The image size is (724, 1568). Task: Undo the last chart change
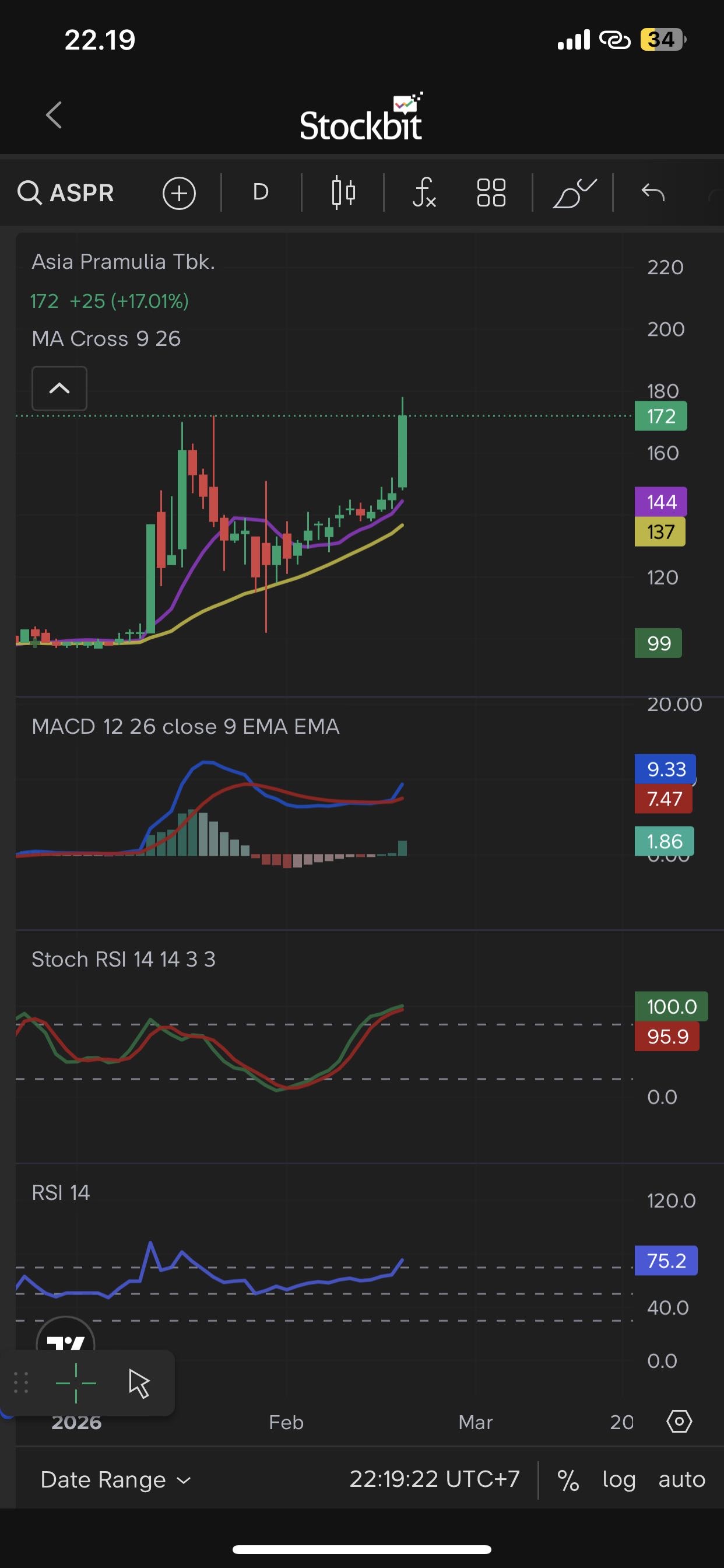pyautogui.click(x=653, y=193)
